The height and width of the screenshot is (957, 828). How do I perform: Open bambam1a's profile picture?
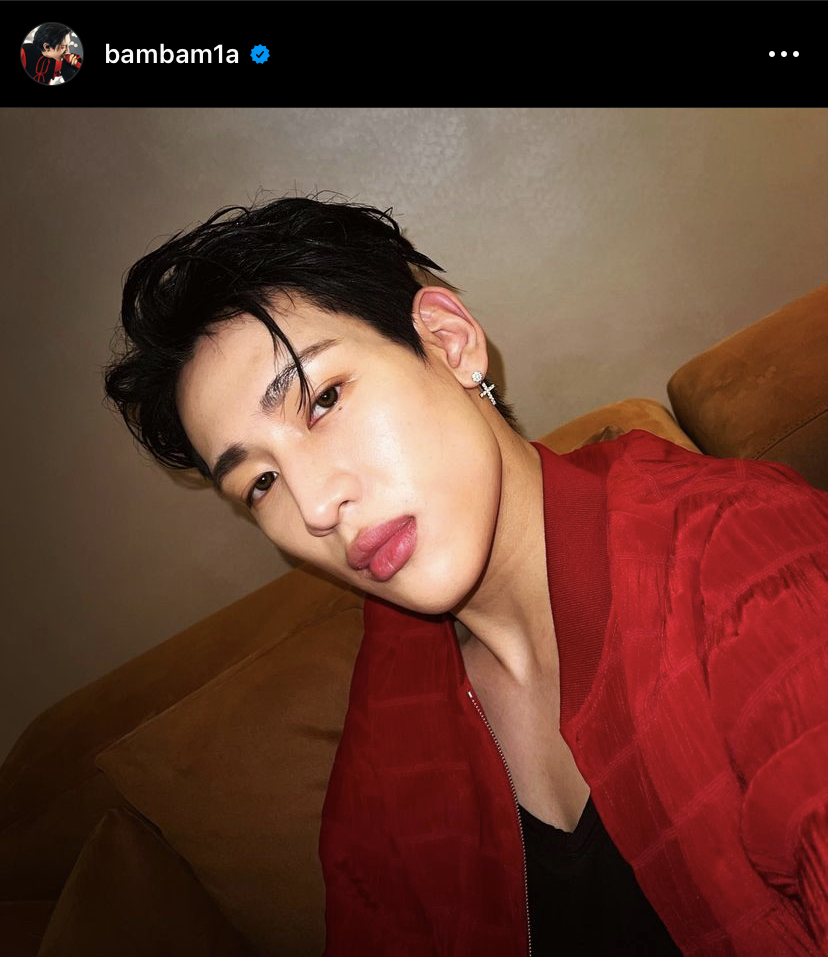(52, 54)
